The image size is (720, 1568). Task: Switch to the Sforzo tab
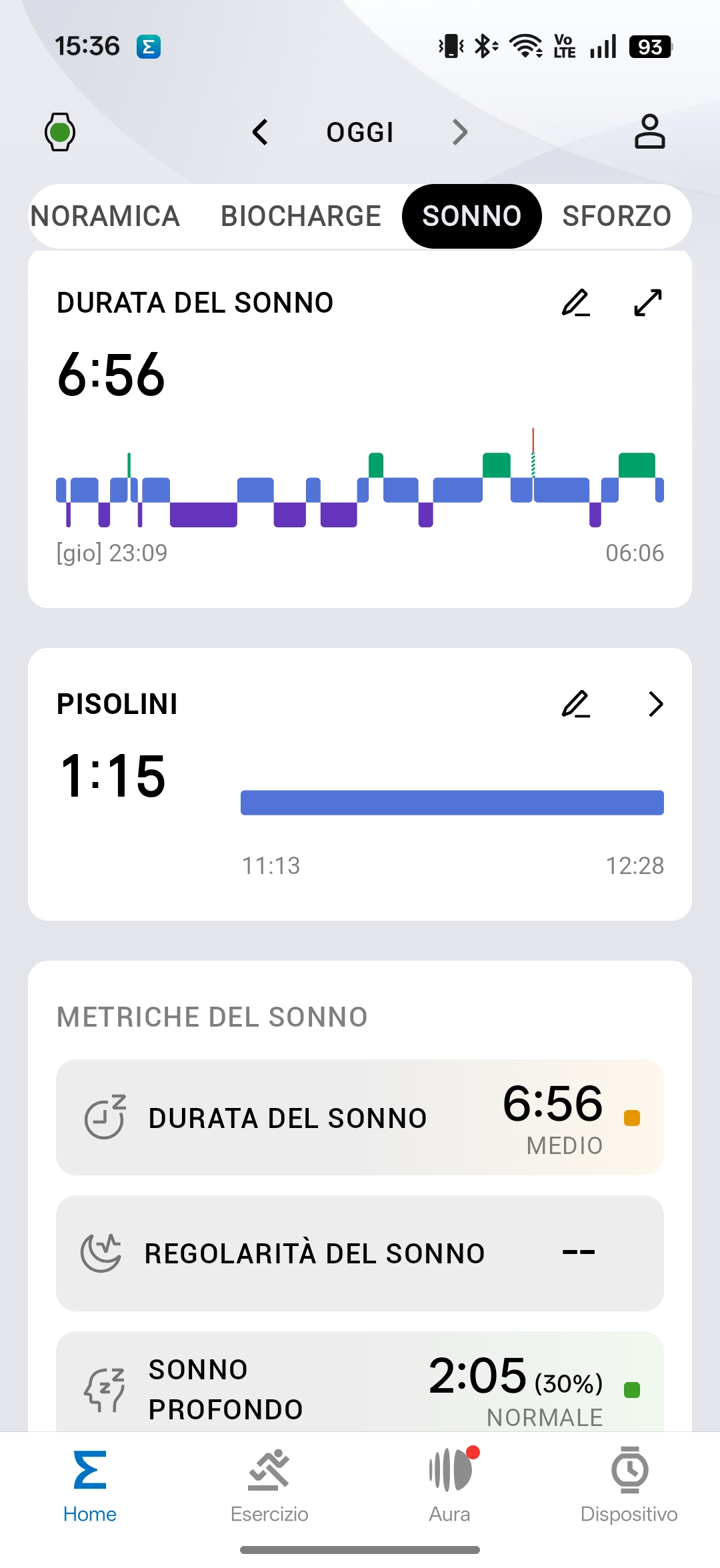click(x=616, y=216)
